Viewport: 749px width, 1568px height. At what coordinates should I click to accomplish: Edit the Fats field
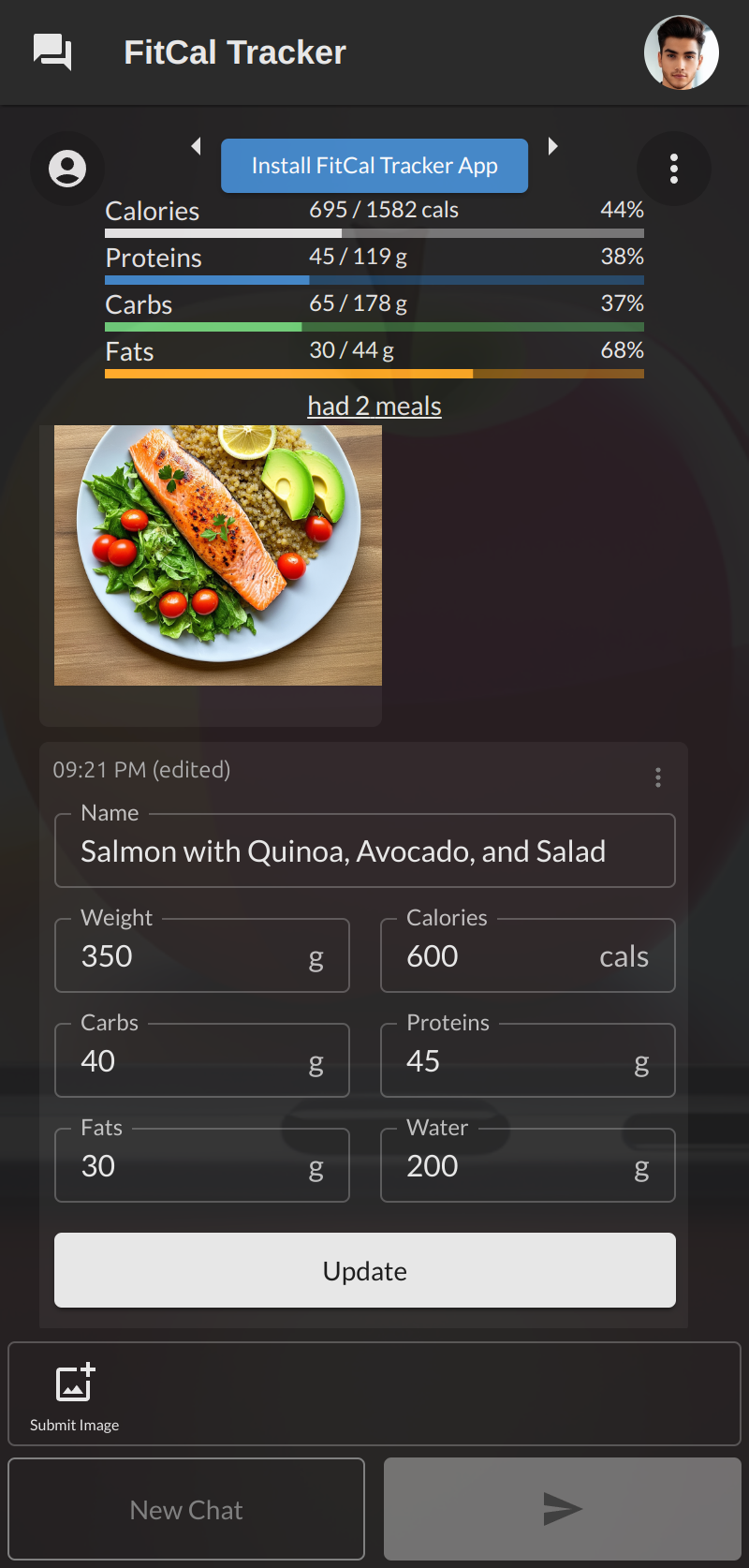click(x=202, y=1165)
